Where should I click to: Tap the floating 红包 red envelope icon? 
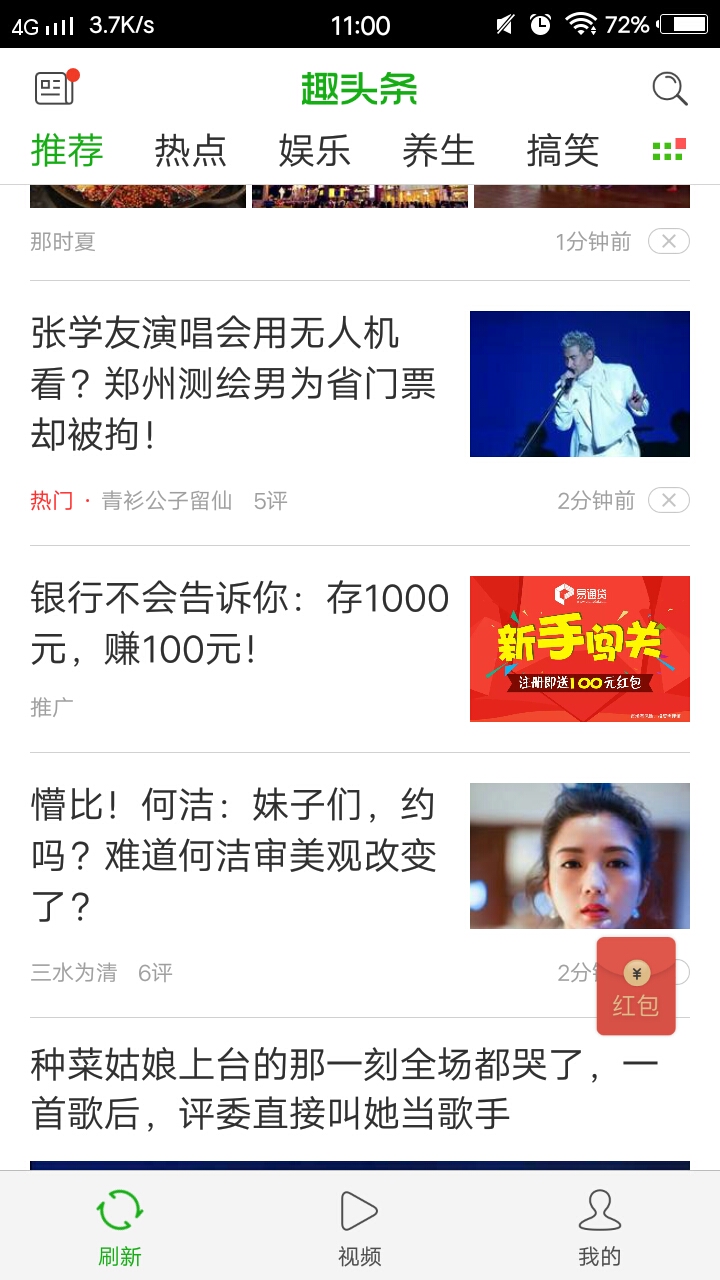point(636,985)
